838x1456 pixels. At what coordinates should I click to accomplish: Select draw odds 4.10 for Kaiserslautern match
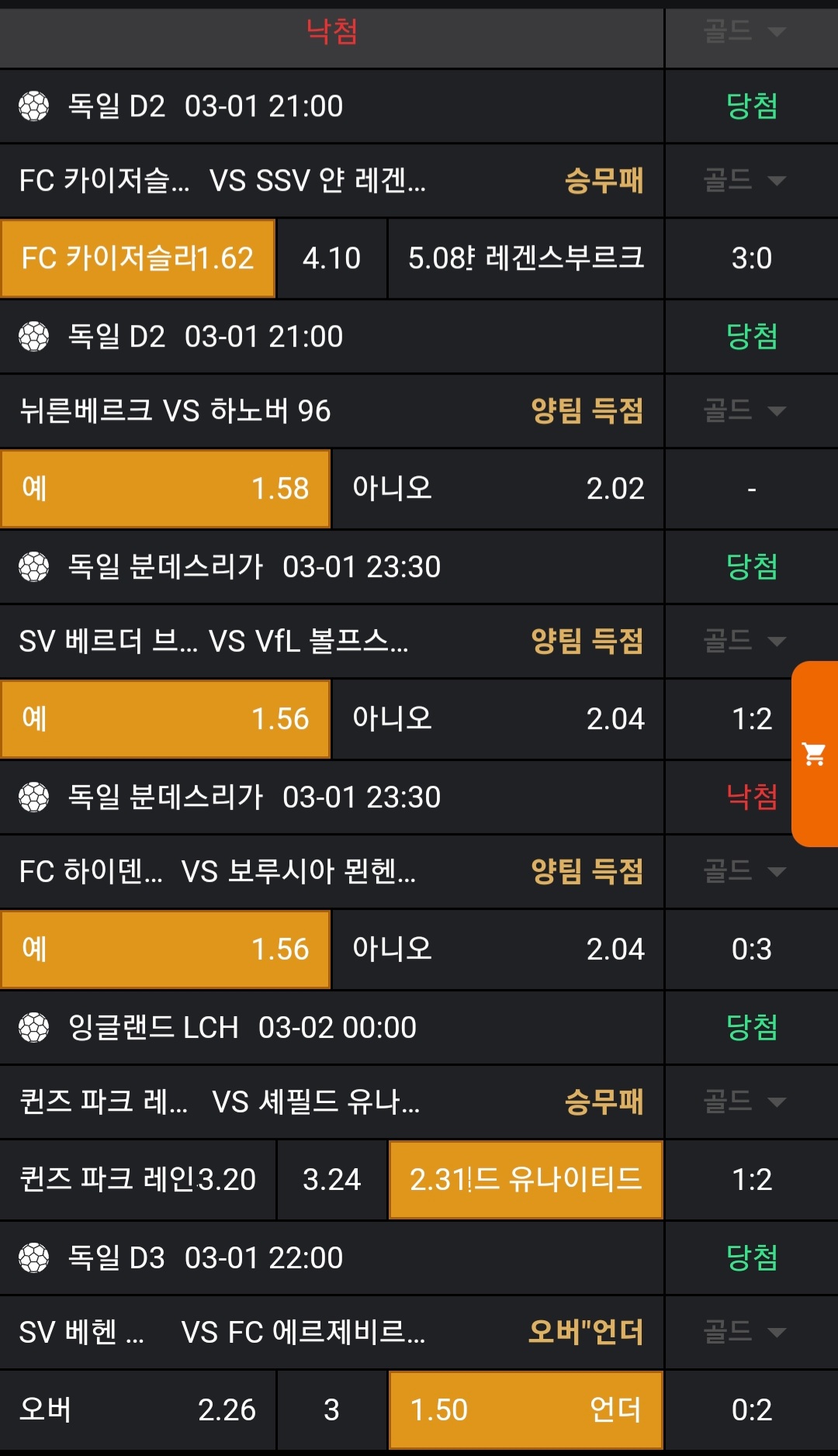(331, 258)
